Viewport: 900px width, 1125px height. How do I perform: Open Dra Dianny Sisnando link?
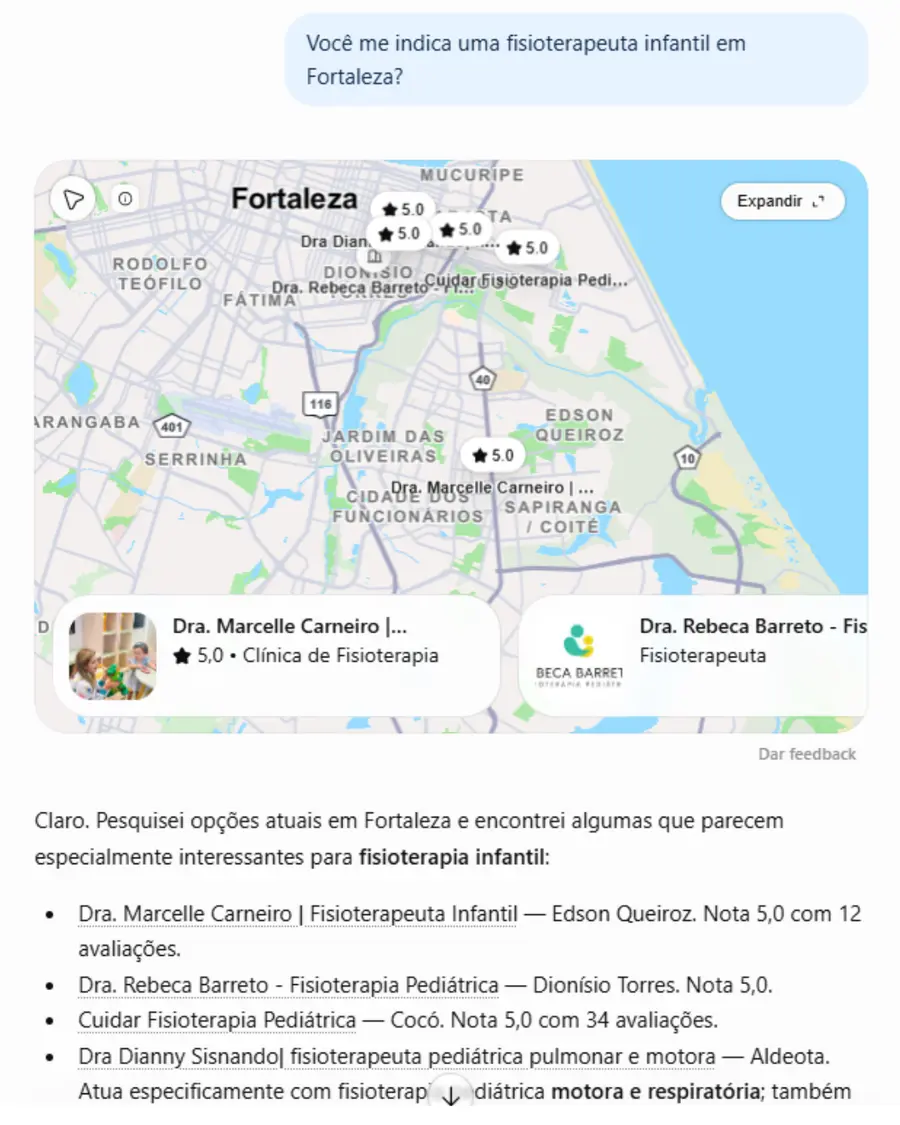pyautogui.click(x=397, y=1056)
